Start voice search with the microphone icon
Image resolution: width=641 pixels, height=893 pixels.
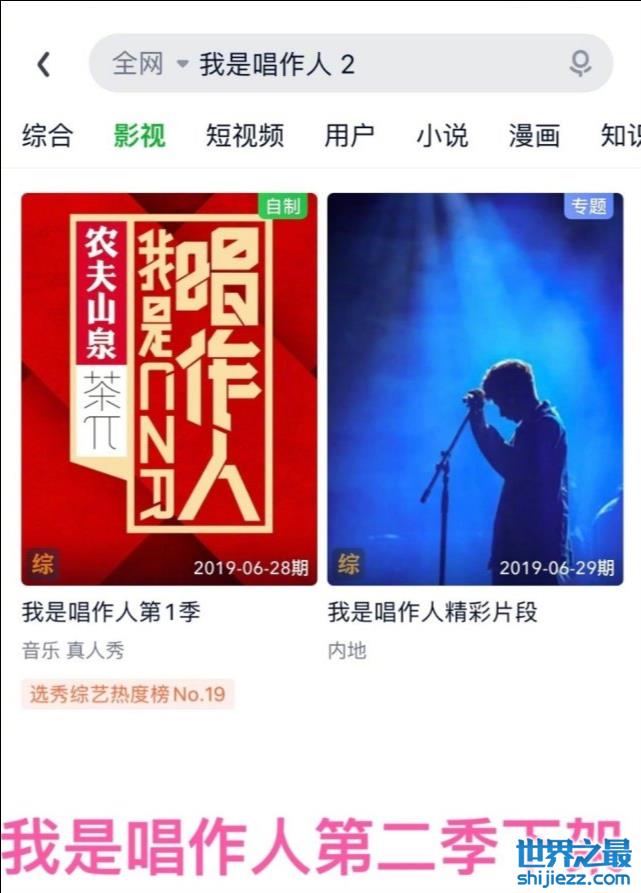(x=580, y=65)
